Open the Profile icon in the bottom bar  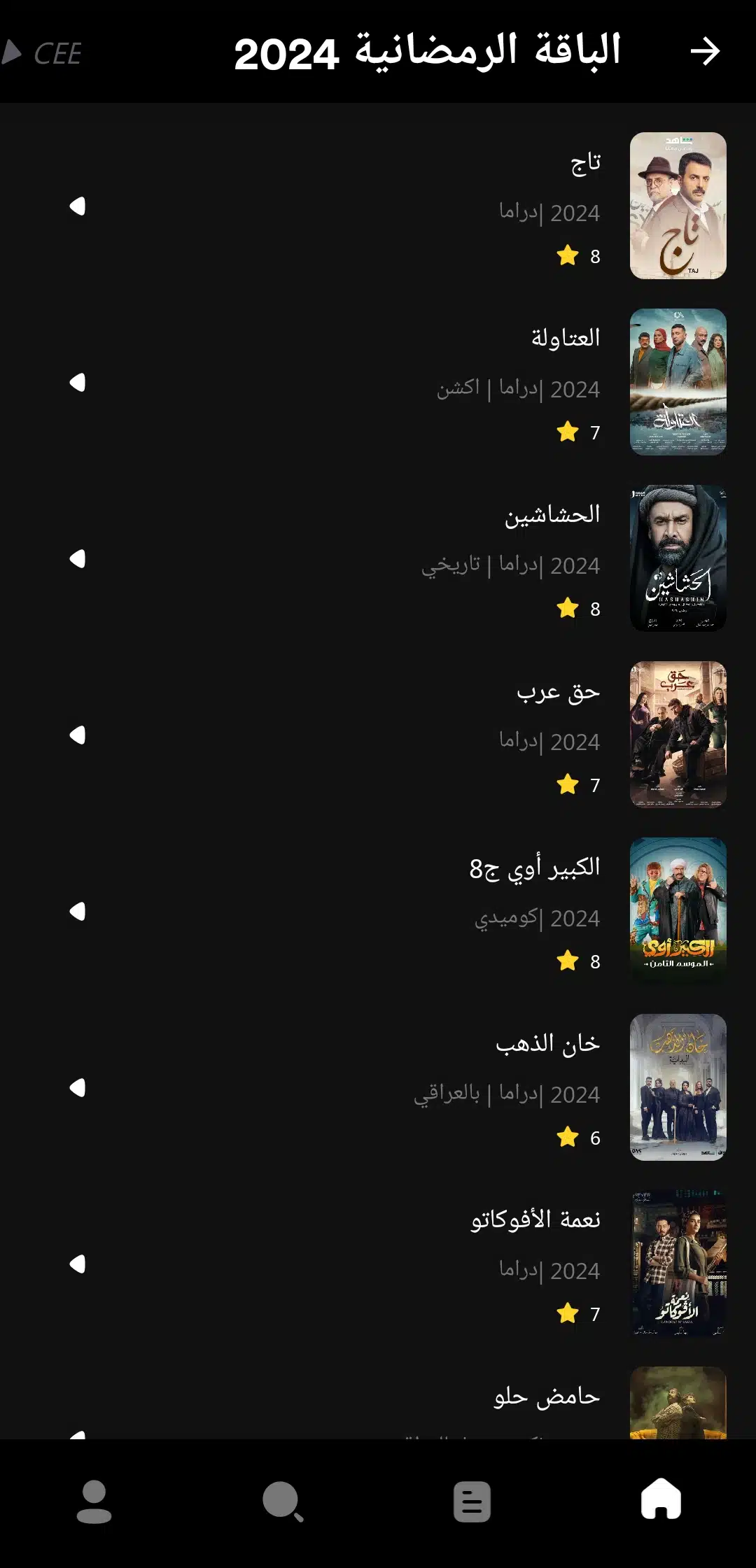[94, 1500]
